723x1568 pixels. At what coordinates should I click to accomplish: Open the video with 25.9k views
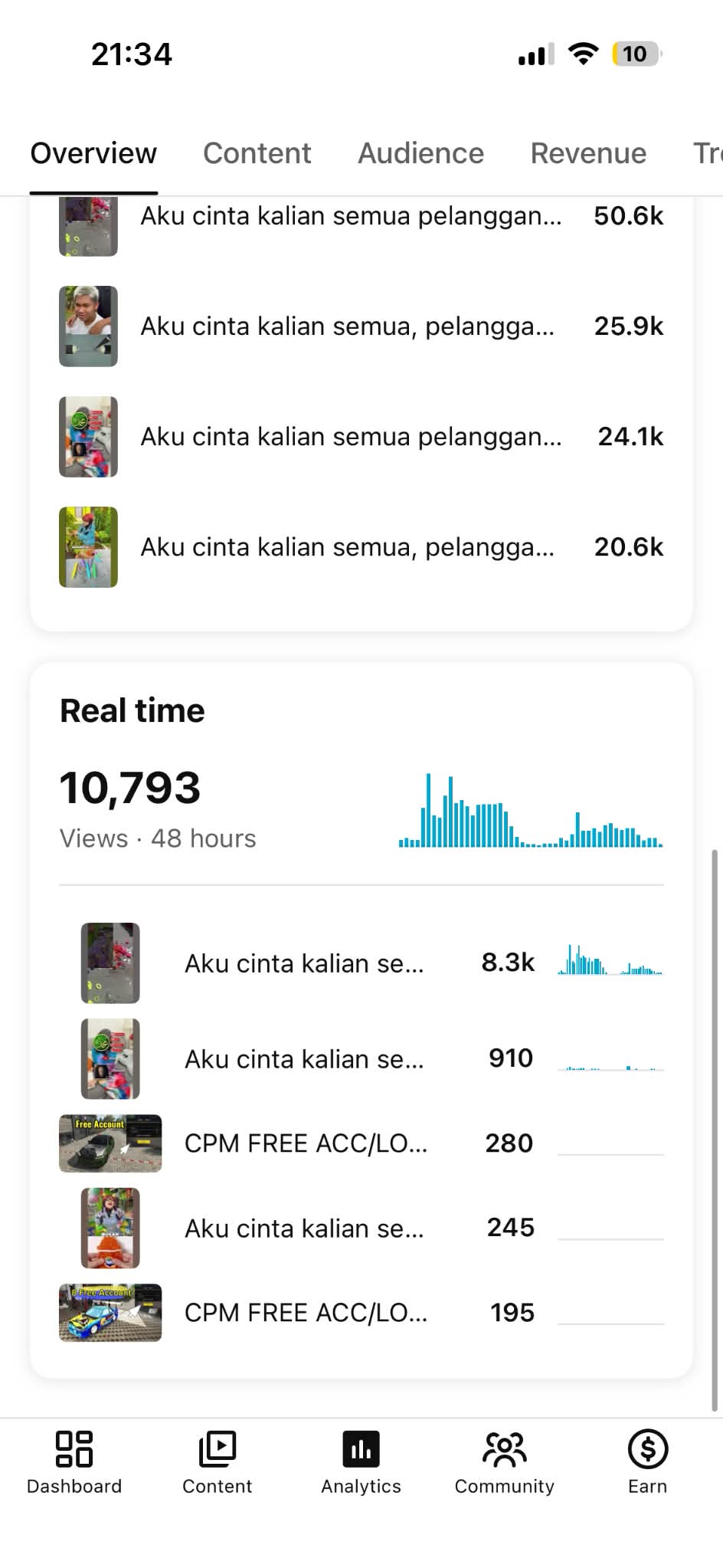[361, 326]
